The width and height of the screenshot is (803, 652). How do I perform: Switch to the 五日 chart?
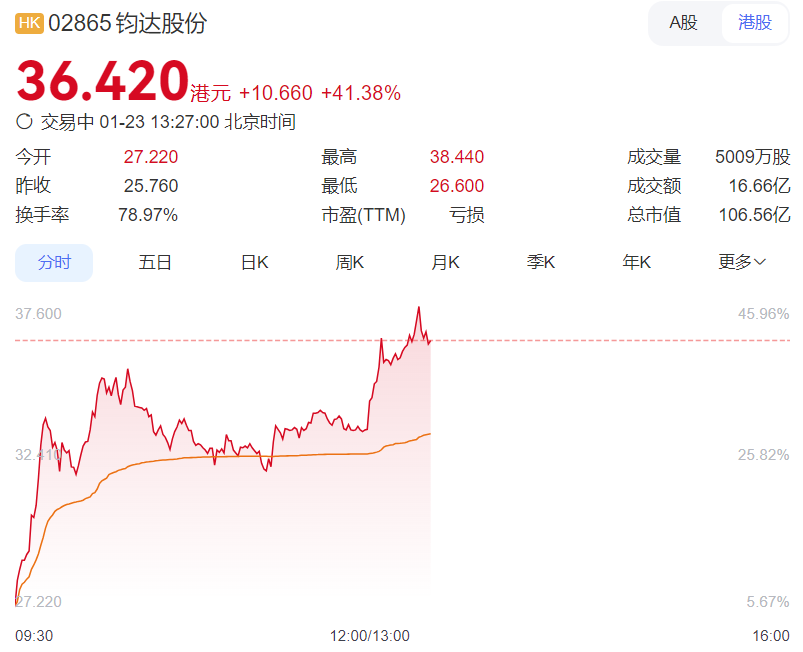point(155,262)
